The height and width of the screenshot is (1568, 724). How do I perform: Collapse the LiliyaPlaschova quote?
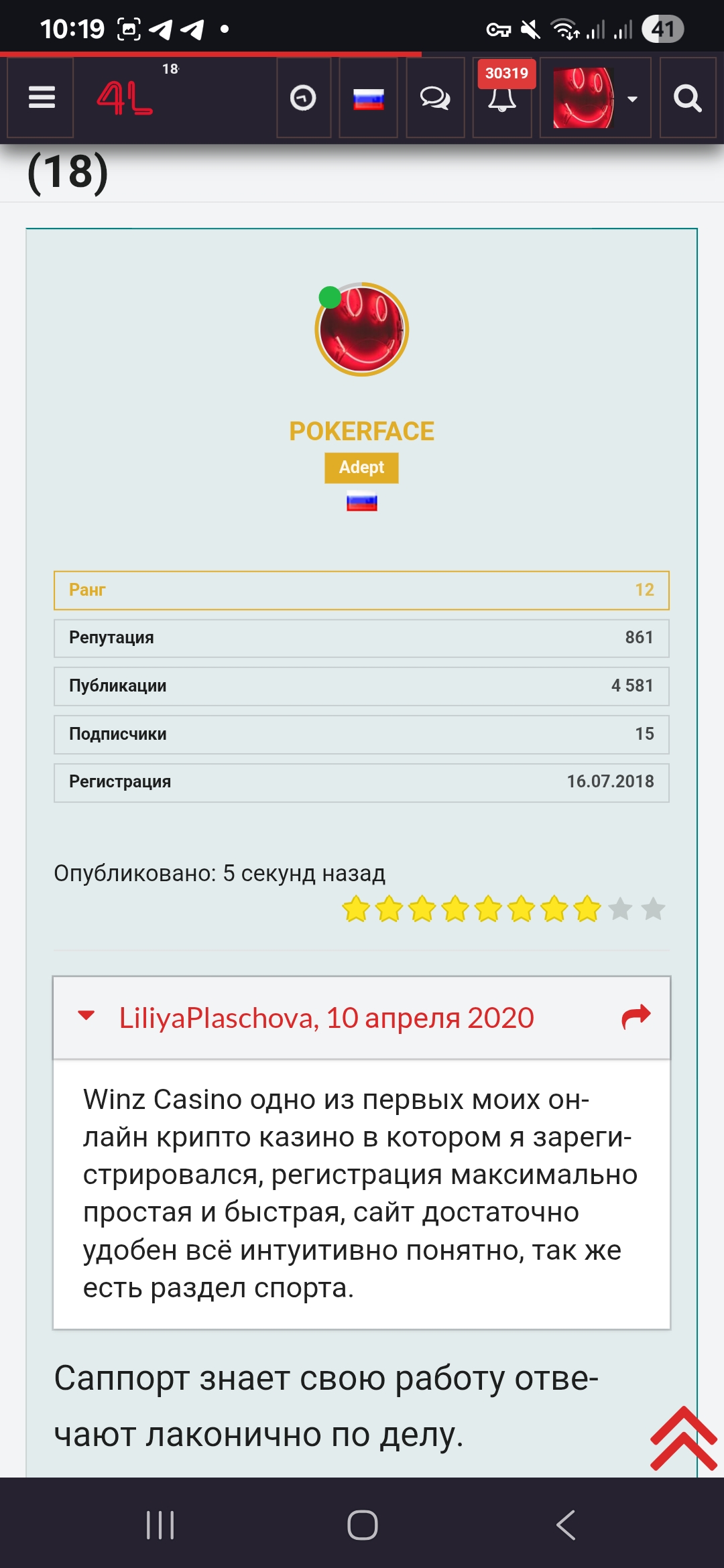(x=86, y=1016)
